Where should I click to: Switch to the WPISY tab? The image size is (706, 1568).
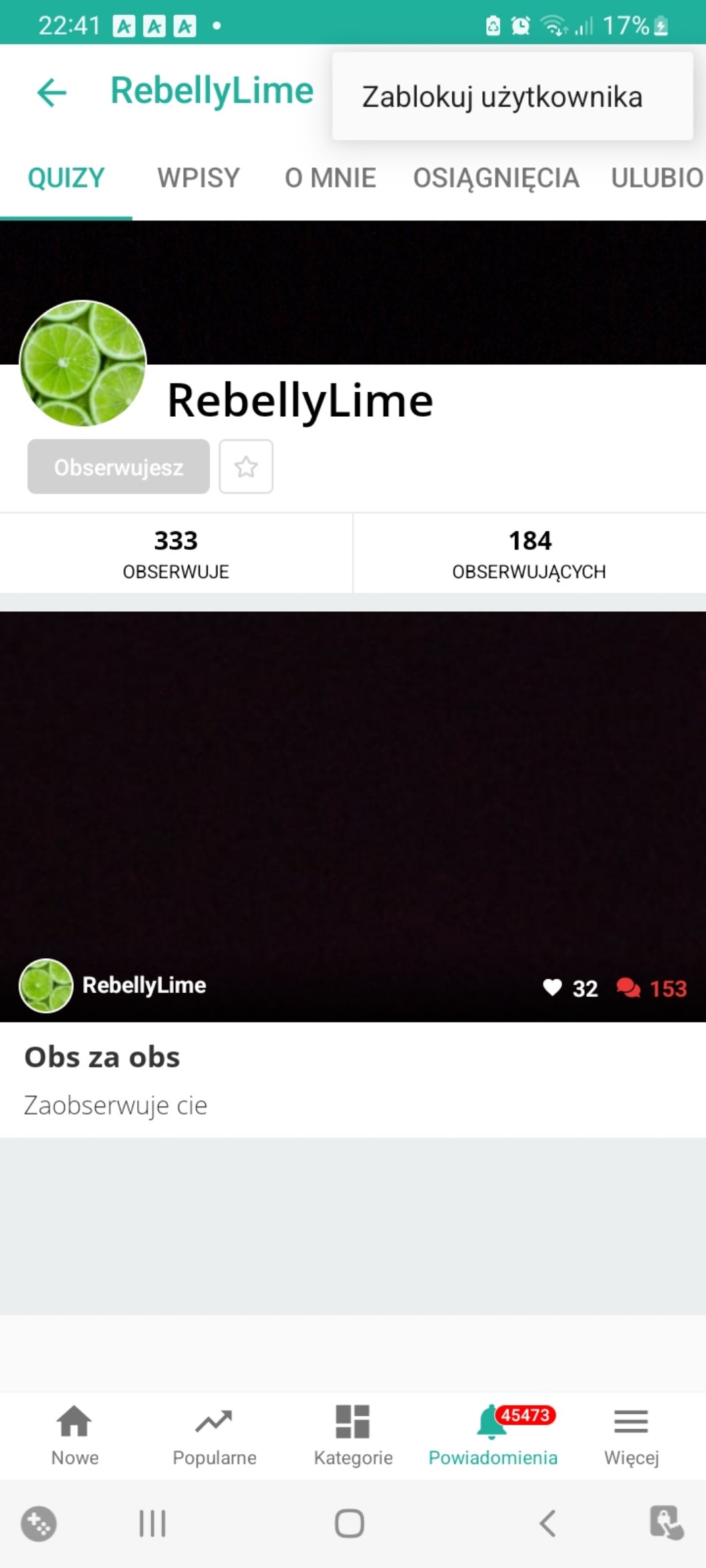198,178
